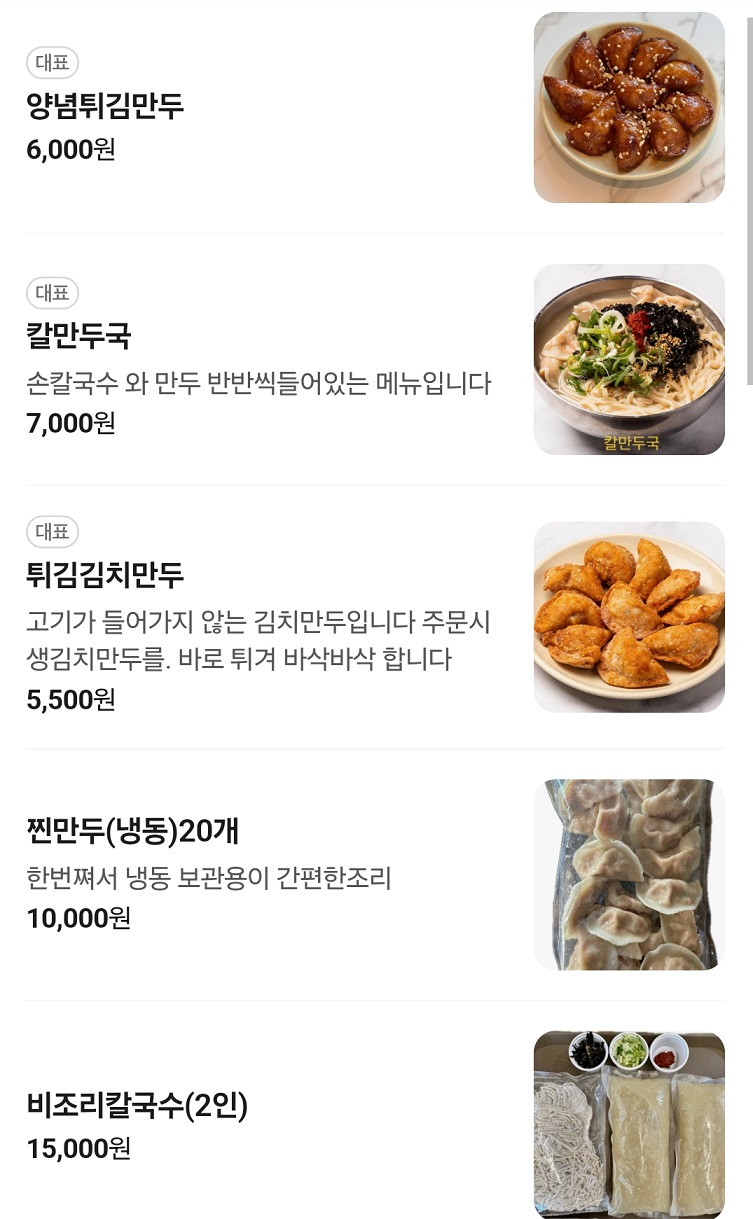This screenshot has height=1219, width=753.
Task: Tap the 대표 badge above 튀김김치만두
Action: [x=52, y=531]
